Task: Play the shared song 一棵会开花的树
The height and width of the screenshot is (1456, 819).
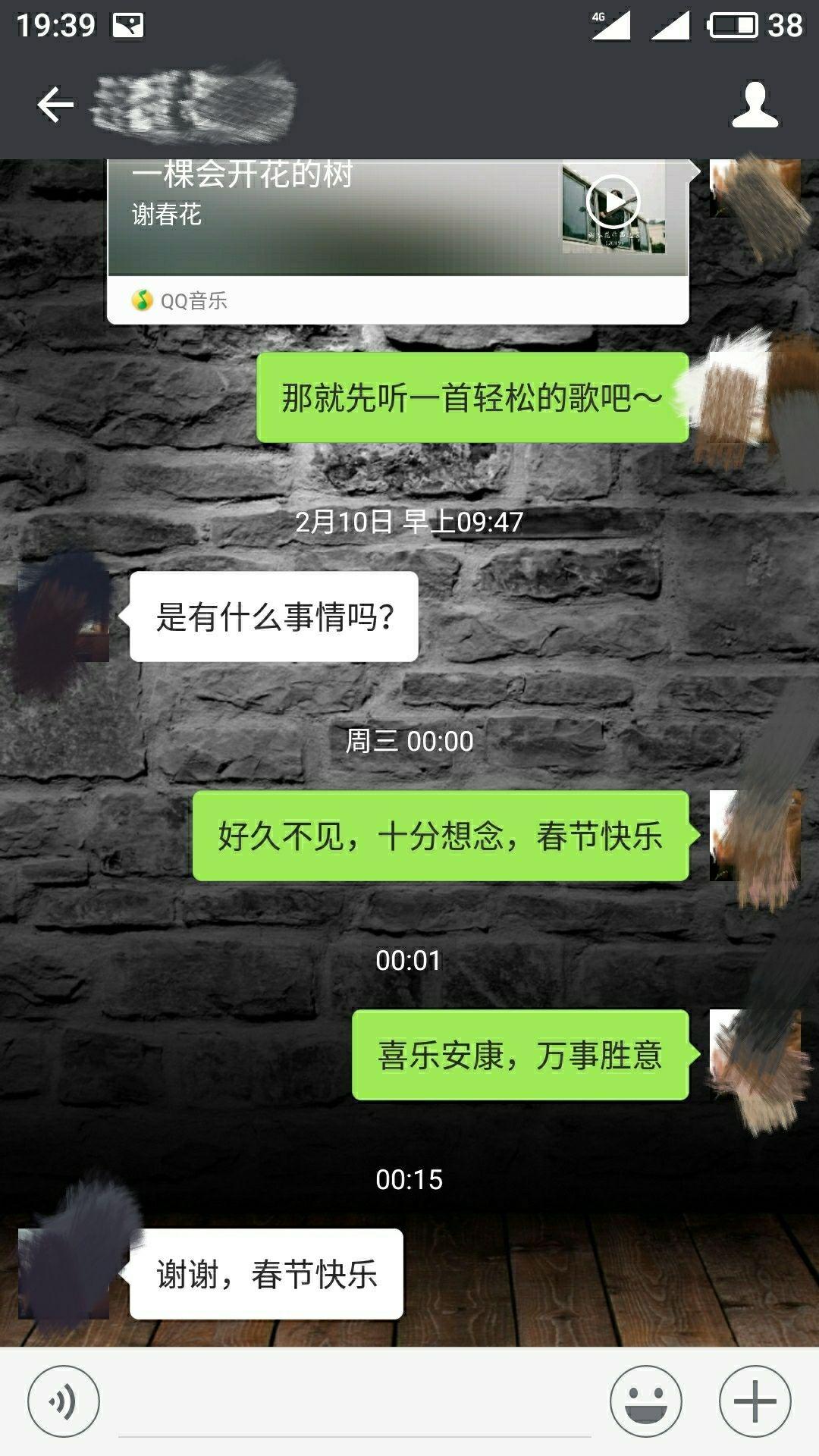Action: [x=613, y=202]
